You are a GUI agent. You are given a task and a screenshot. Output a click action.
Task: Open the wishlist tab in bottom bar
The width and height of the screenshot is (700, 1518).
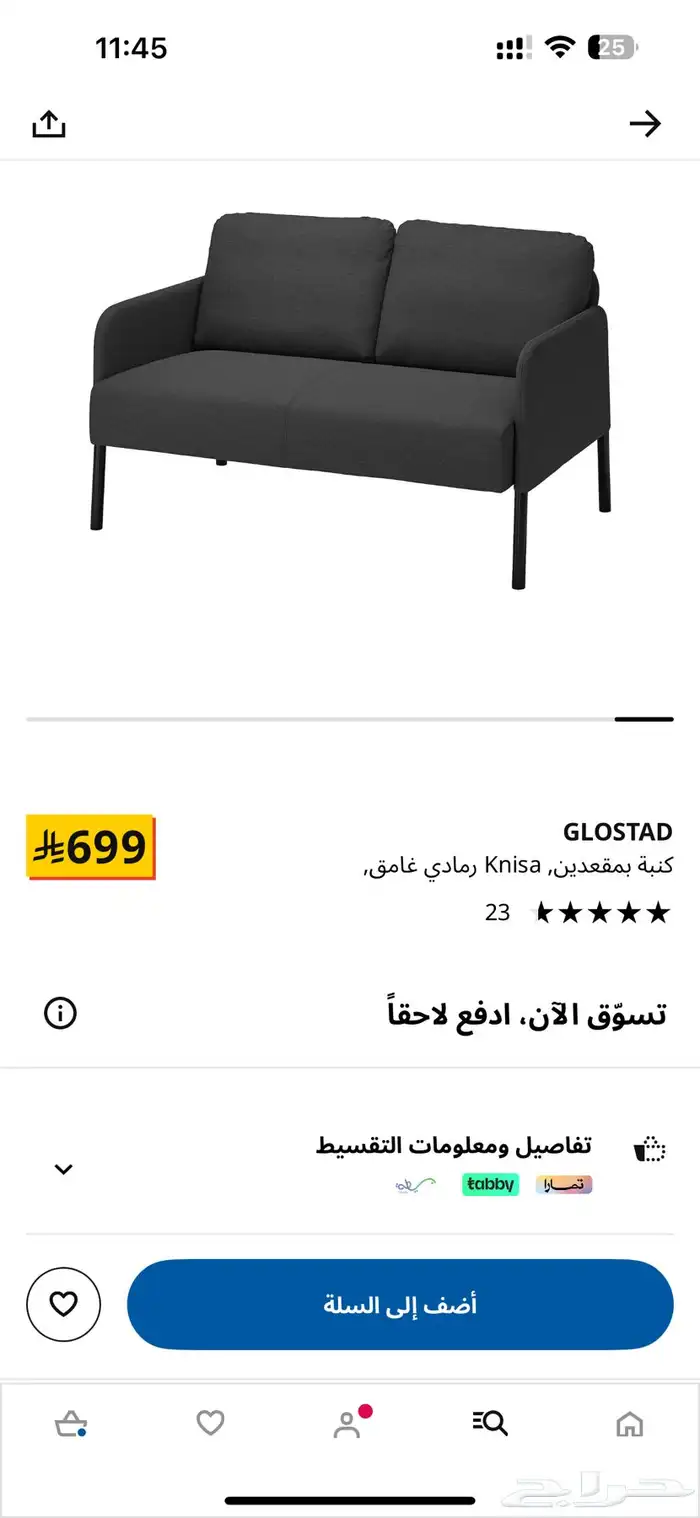pos(210,1423)
